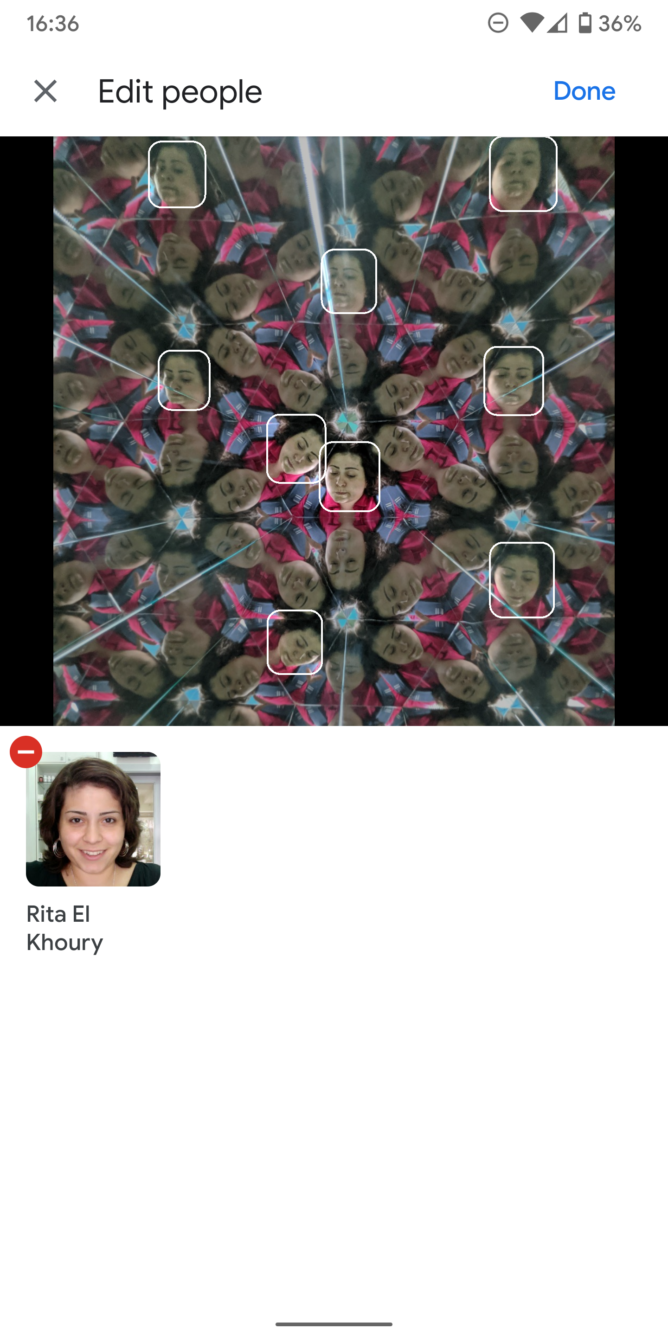Close the Edit people screen

(45, 91)
